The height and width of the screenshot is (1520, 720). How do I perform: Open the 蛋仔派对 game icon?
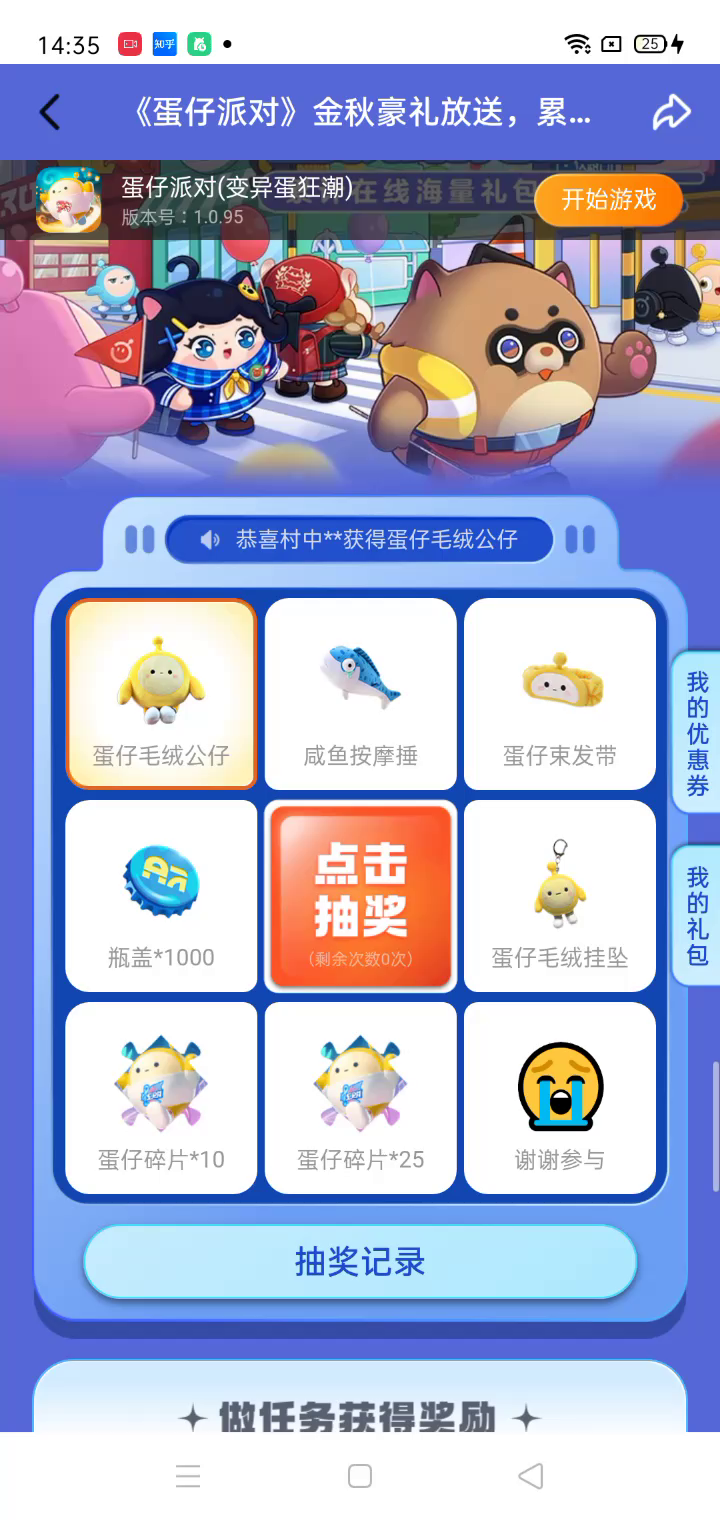pos(69,199)
